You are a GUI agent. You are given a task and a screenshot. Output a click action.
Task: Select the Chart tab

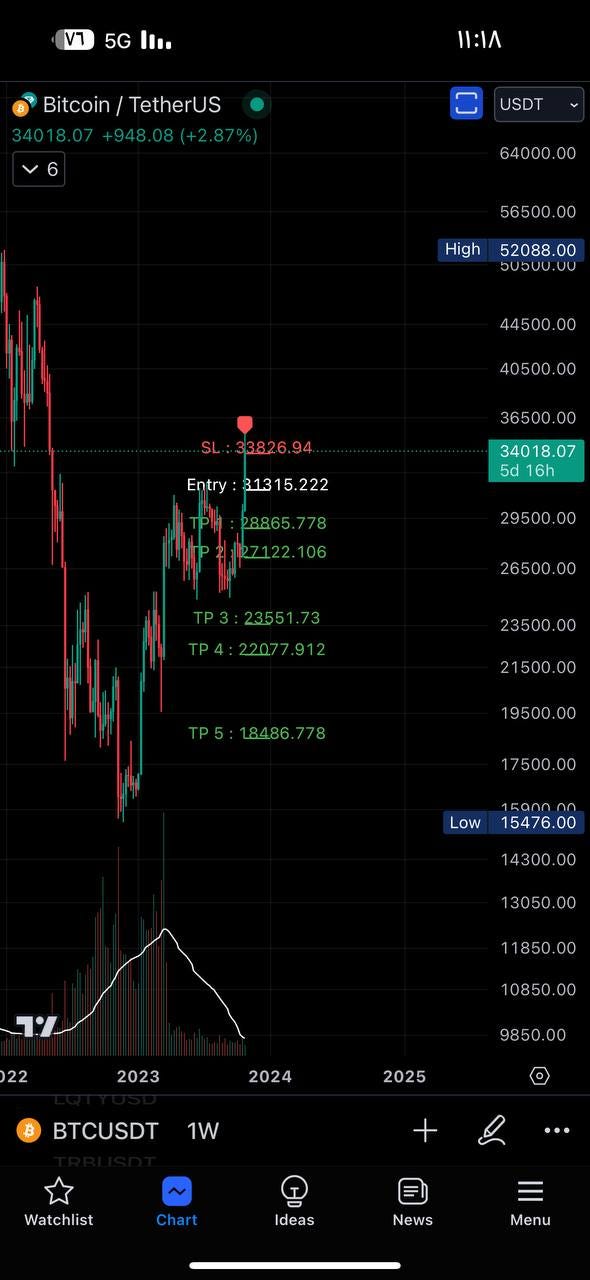click(x=177, y=1202)
